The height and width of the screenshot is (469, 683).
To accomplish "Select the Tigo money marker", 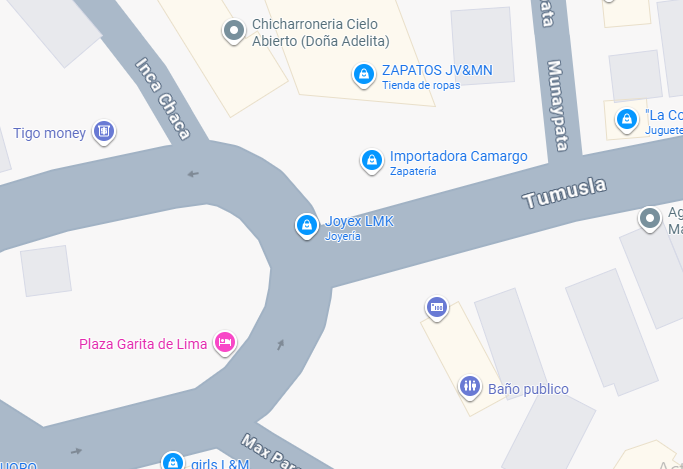I will (104, 131).
